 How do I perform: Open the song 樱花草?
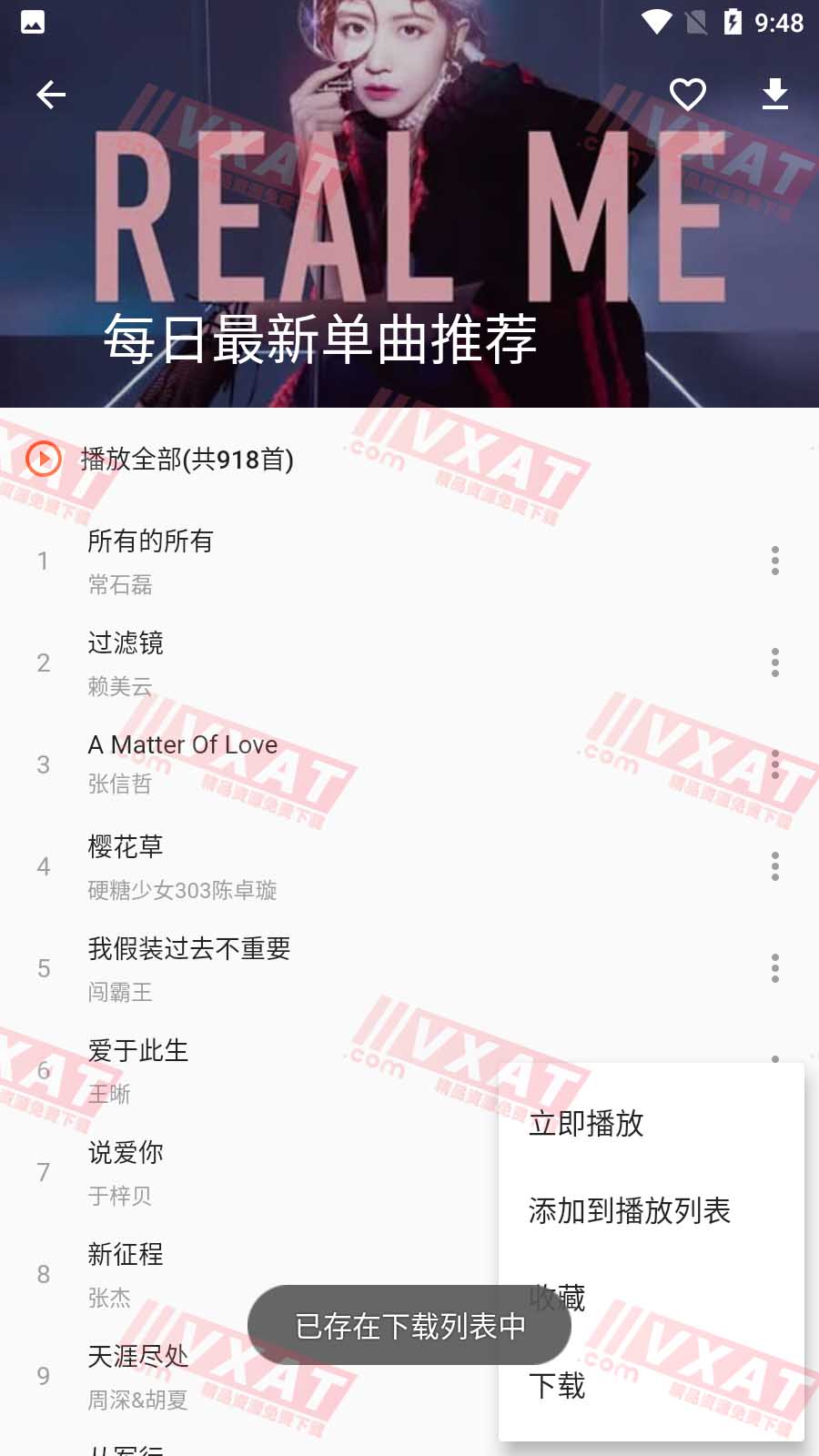click(273, 866)
